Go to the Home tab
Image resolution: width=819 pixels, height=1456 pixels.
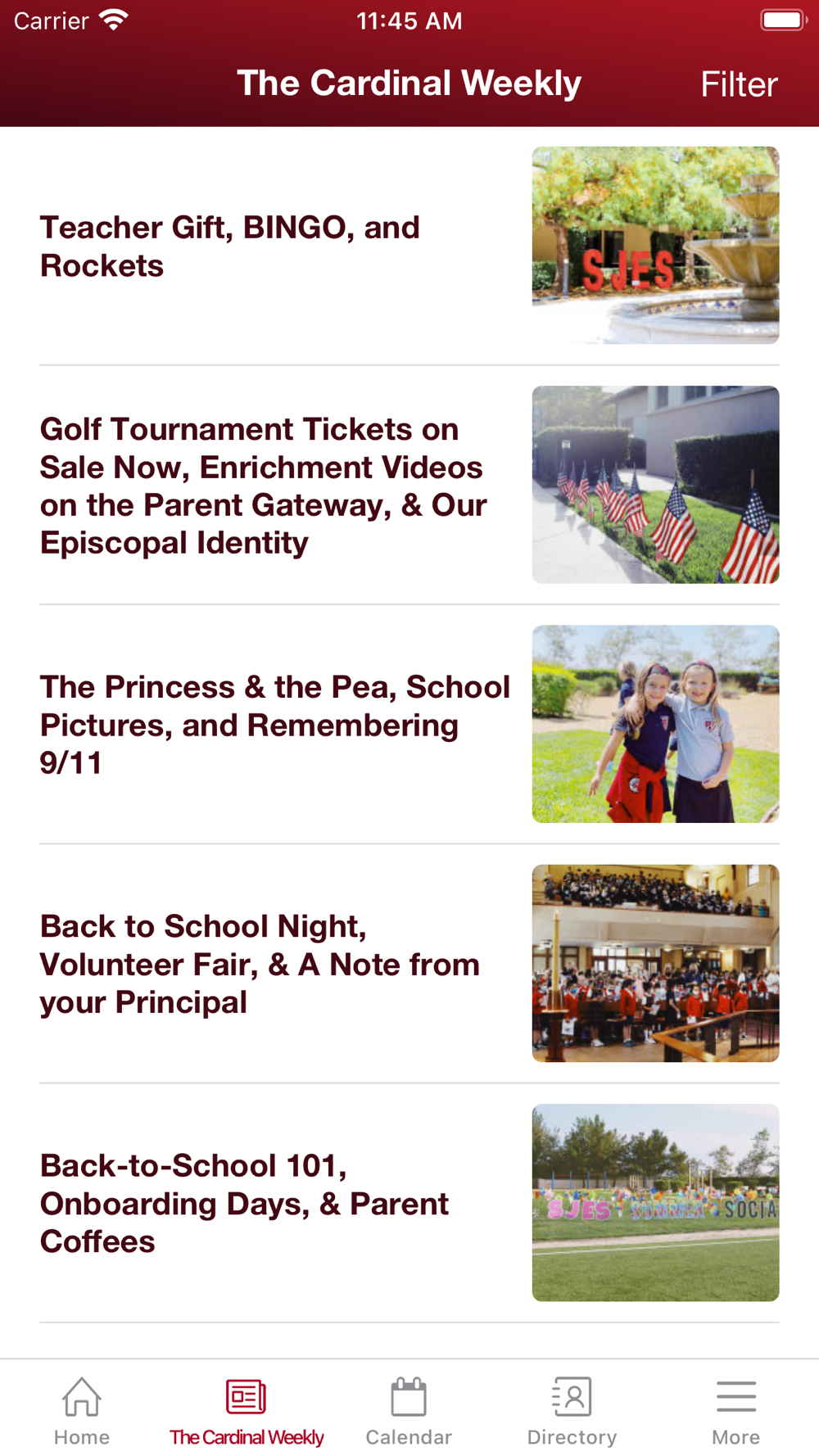tap(82, 1411)
